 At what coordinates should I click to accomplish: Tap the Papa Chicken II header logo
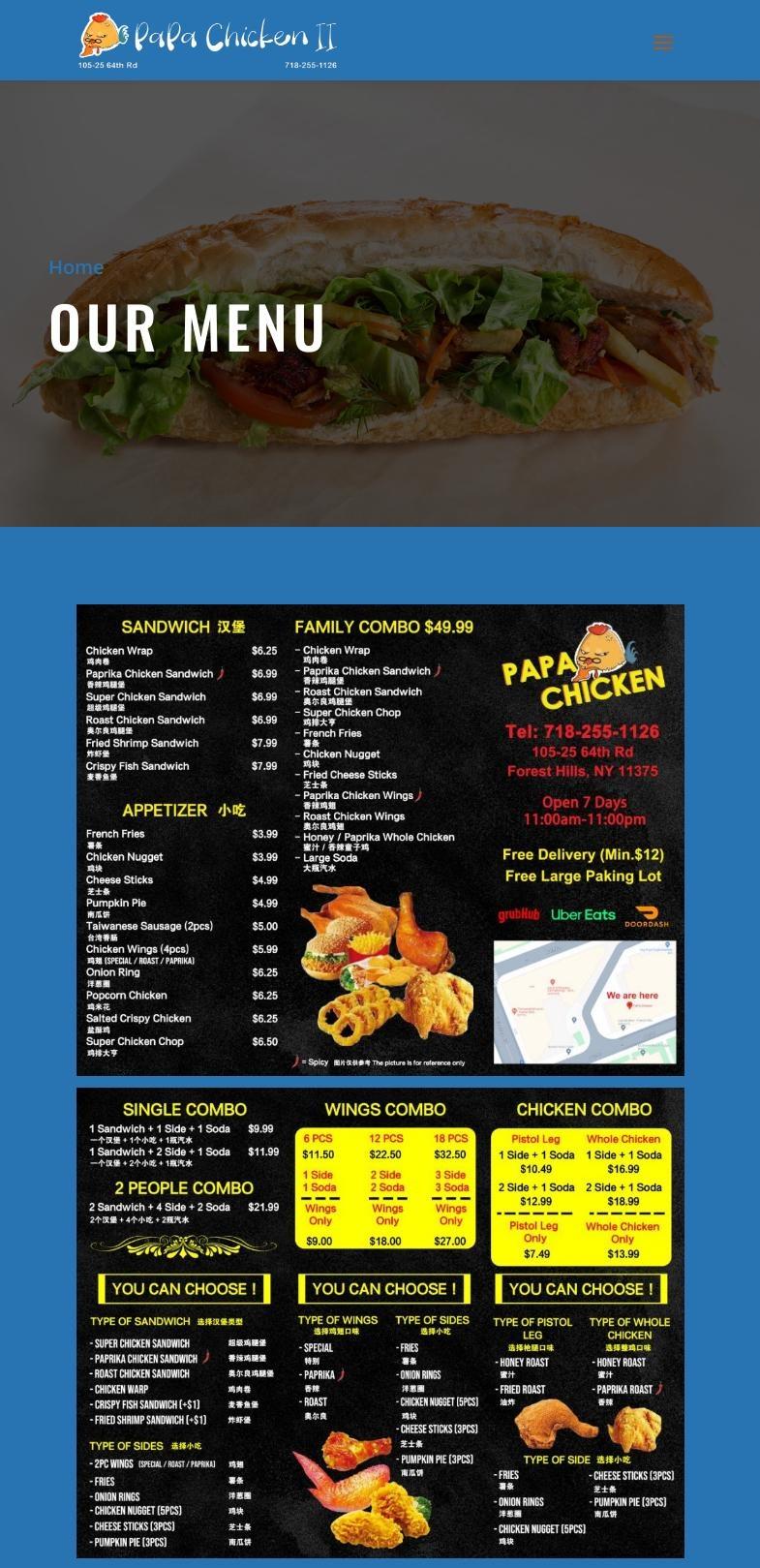[x=207, y=40]
